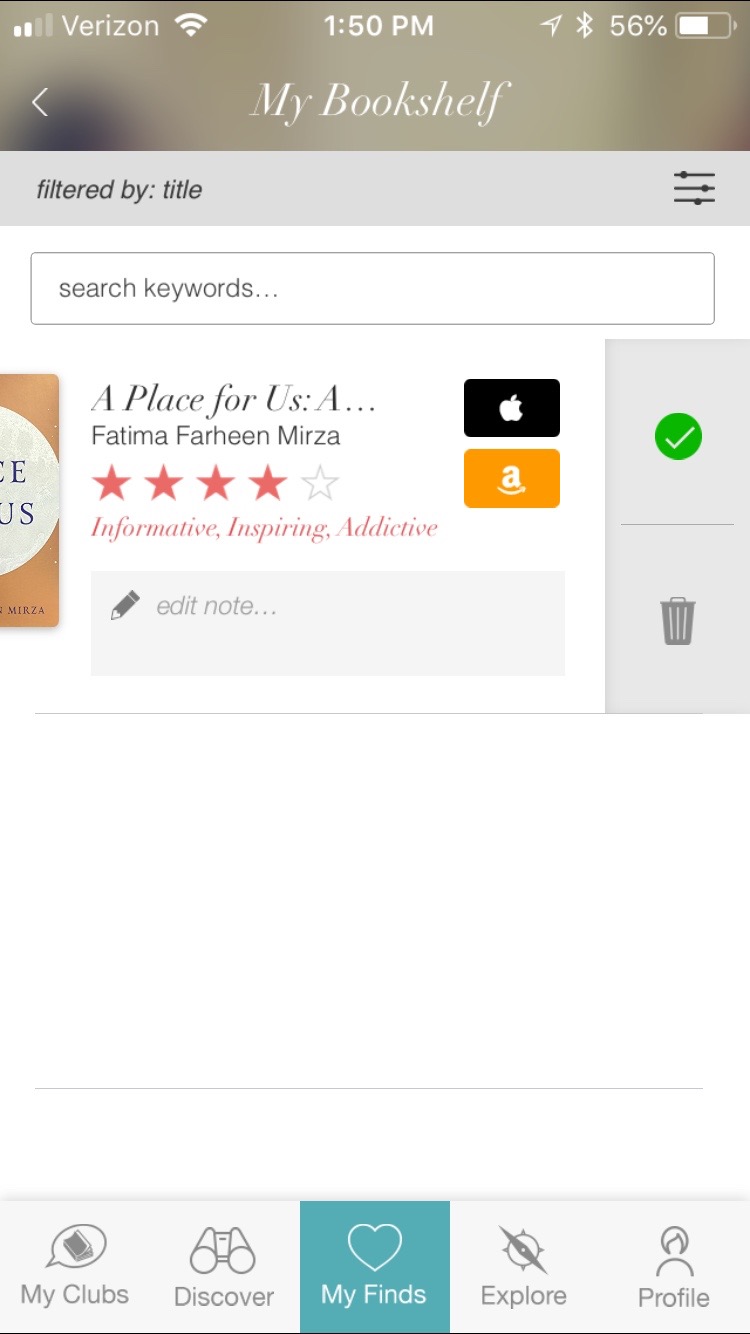The width and height of the screenshot is (750, 1334).
Task: Delete the book using trash icon
Action: click(x=677, y=621)
